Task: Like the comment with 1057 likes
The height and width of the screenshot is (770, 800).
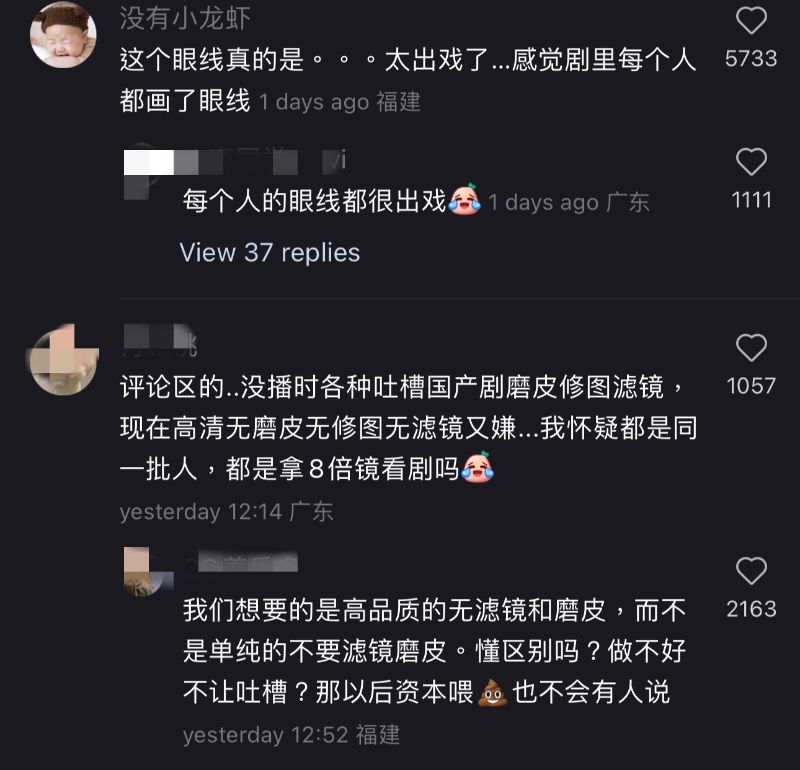Action: pyautogui.click(x=750, y=349)
